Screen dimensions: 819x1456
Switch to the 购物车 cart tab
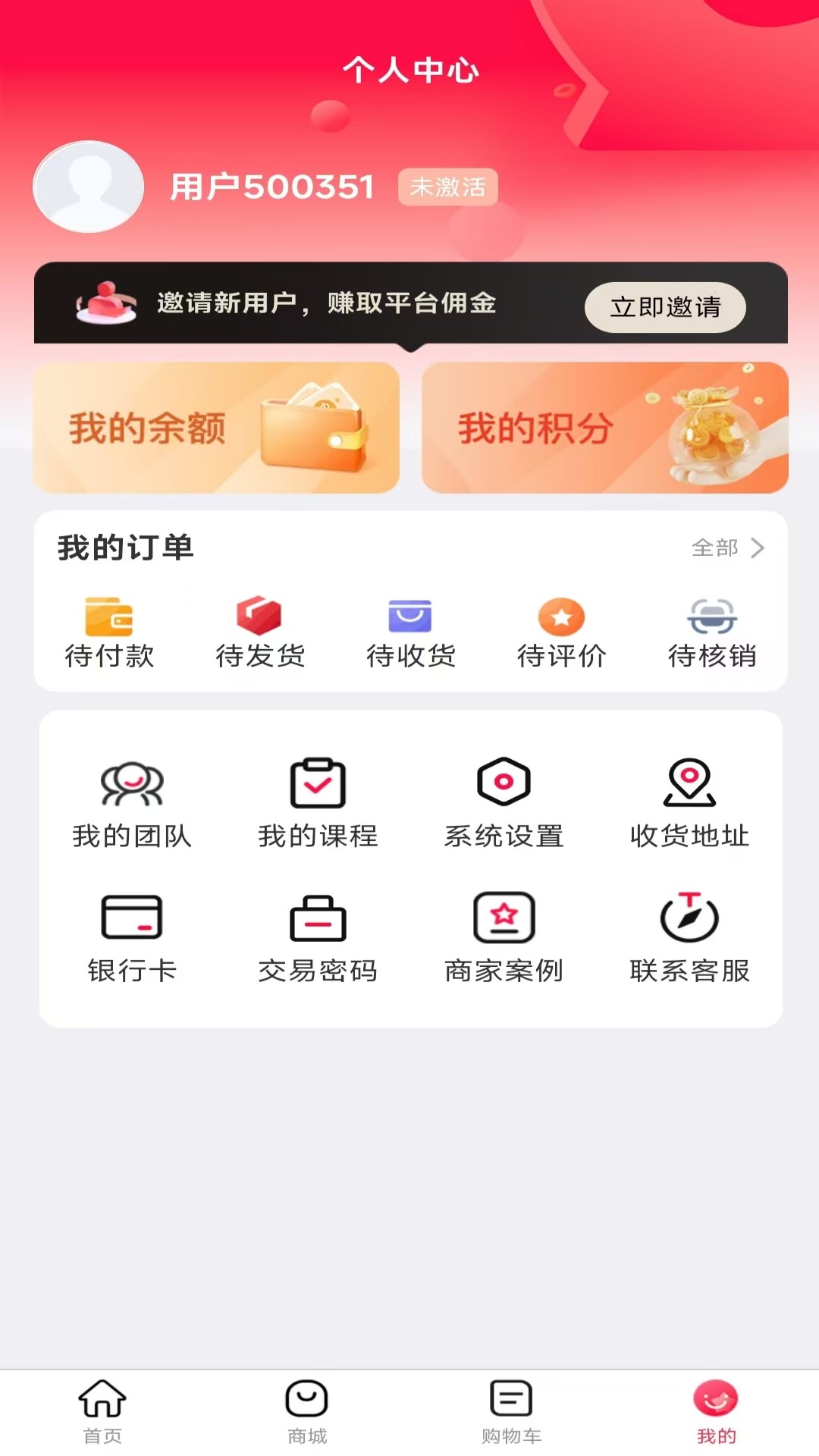[511, 1410]
